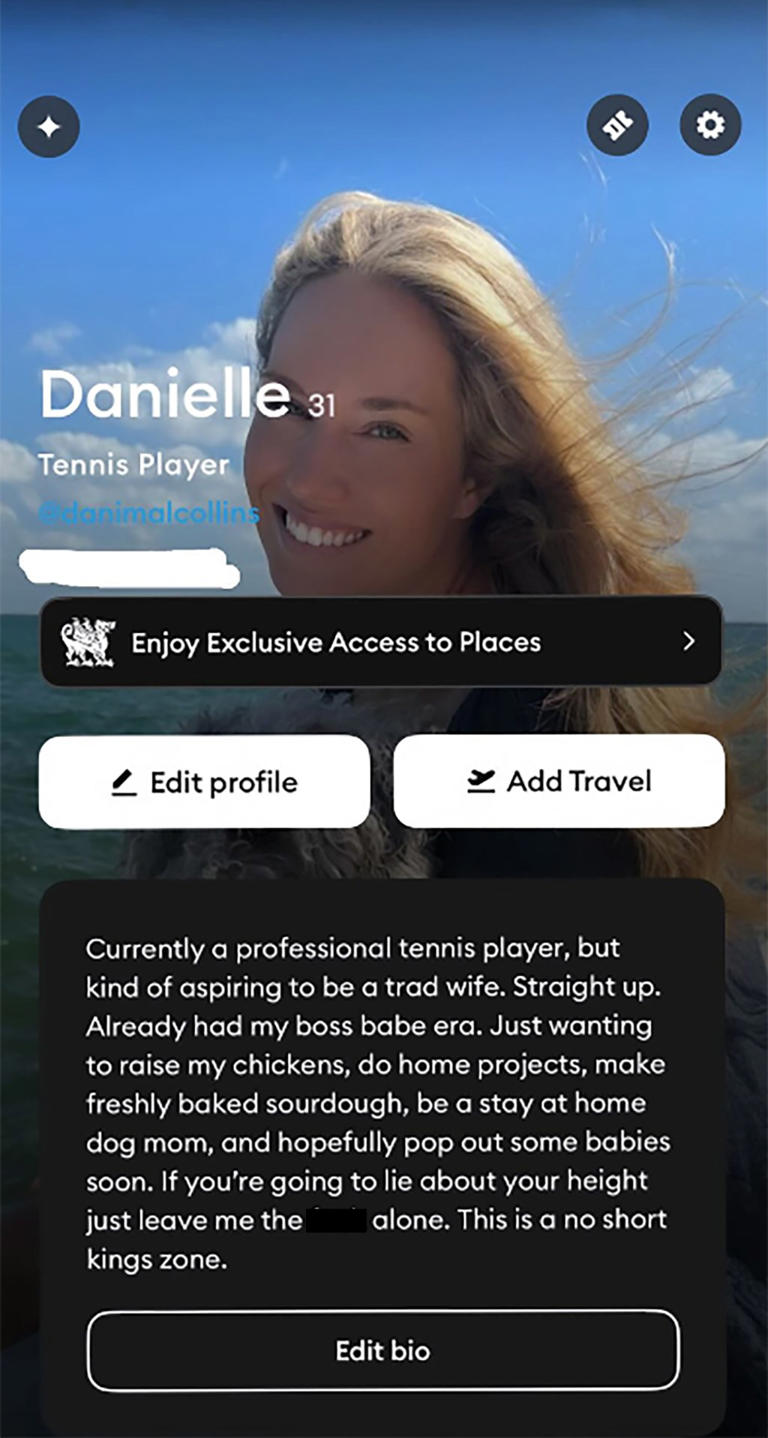Image resolution: width=768 pixels, height=1438 pixels.
Task: Open travel options using the Add Travel control
Action: coord(559,780)
